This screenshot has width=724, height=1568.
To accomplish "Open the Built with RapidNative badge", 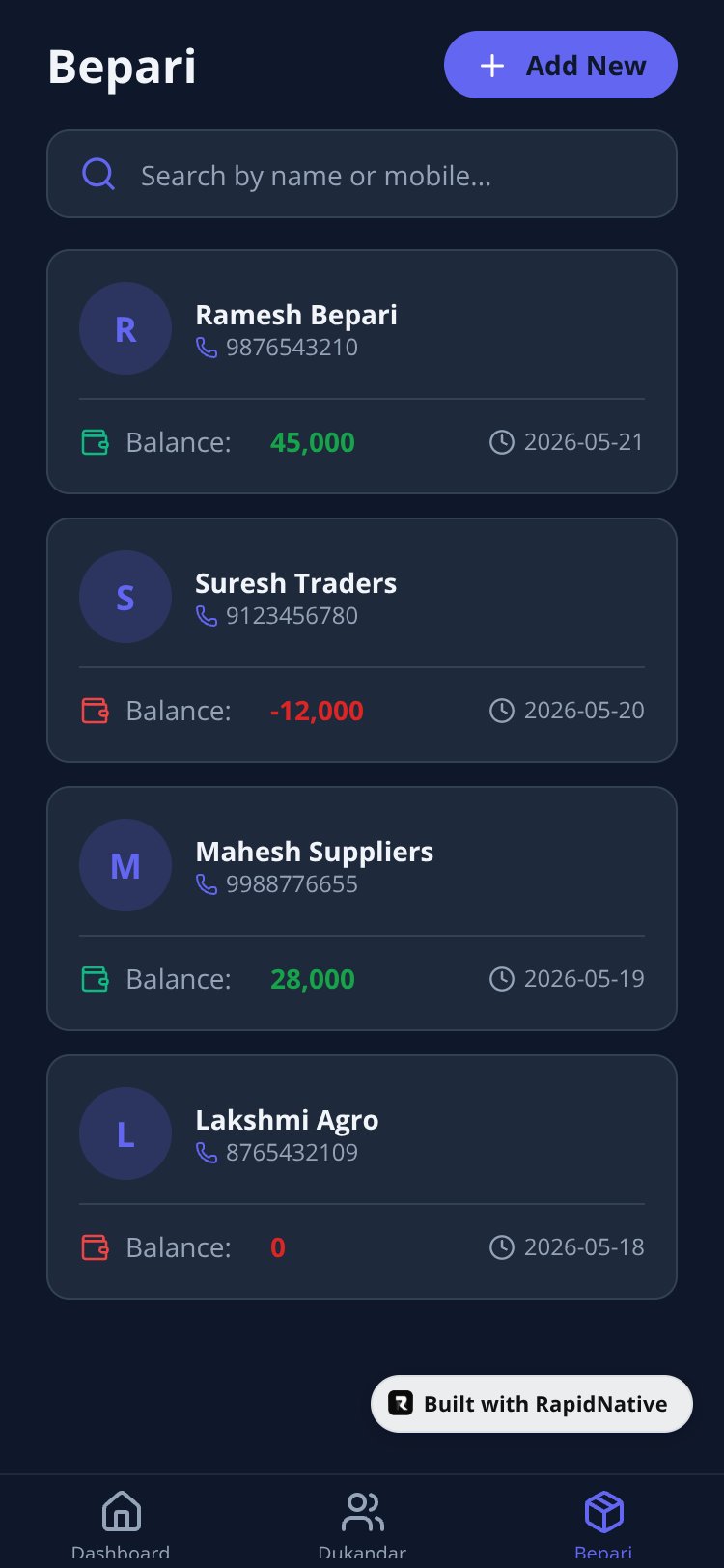I will click(532, 1404).
